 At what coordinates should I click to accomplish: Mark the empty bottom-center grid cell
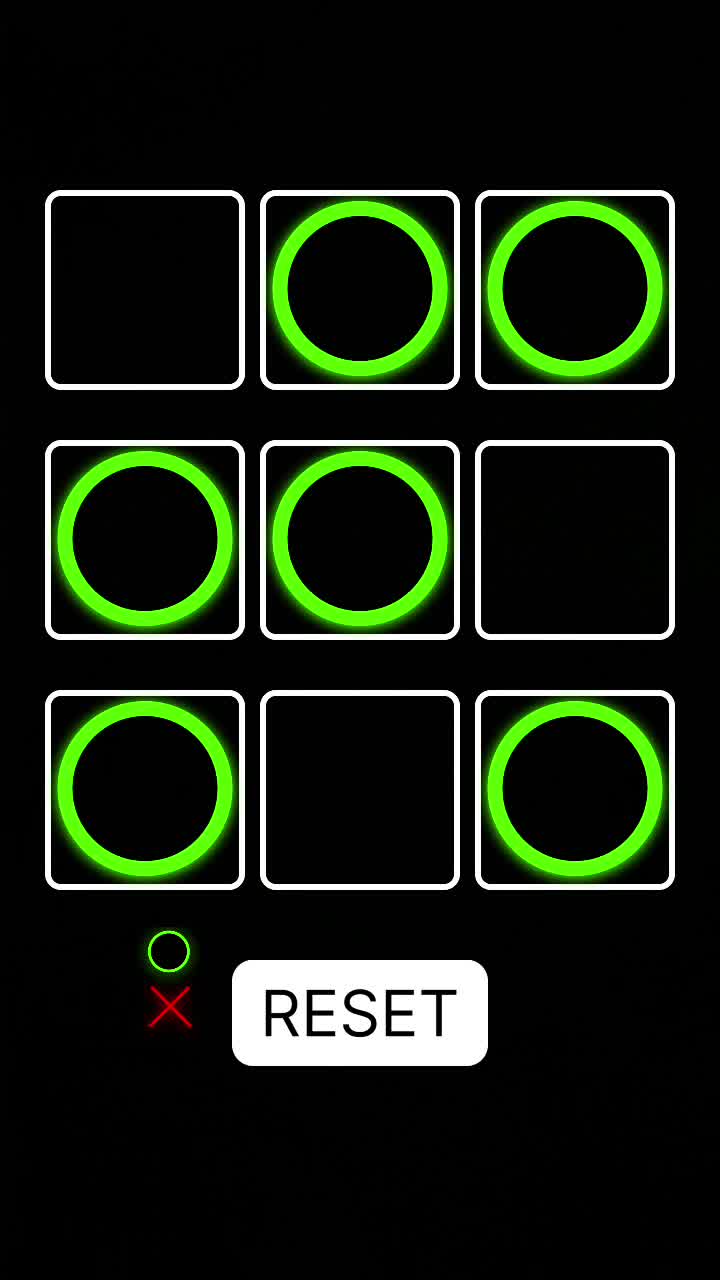tap(360, 790)
